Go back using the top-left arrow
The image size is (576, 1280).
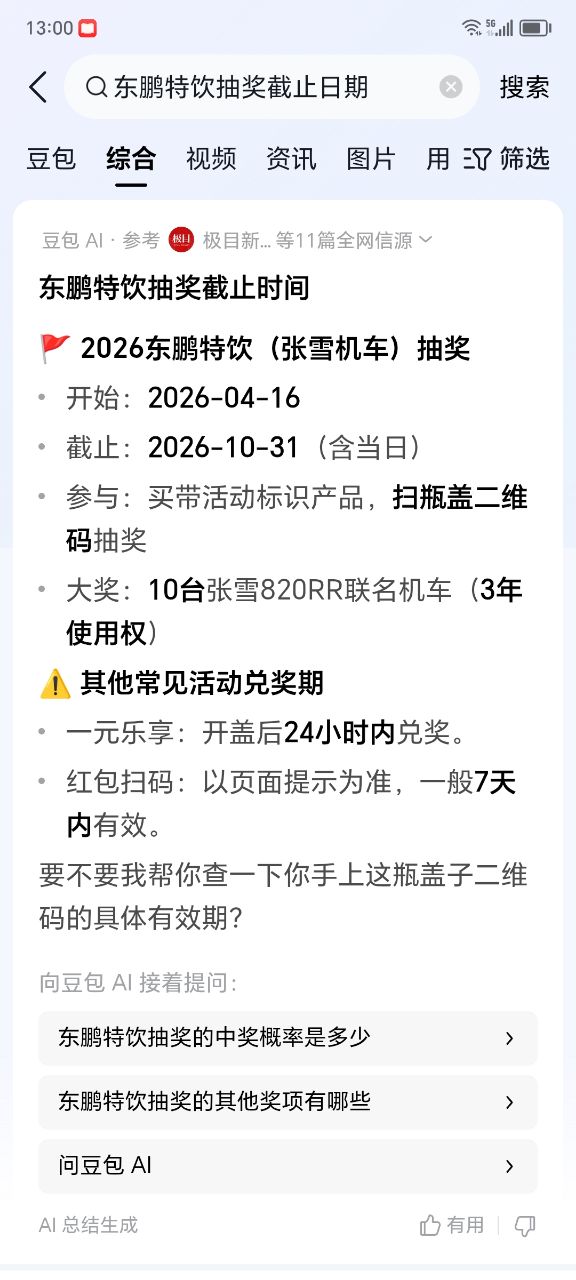38,87
